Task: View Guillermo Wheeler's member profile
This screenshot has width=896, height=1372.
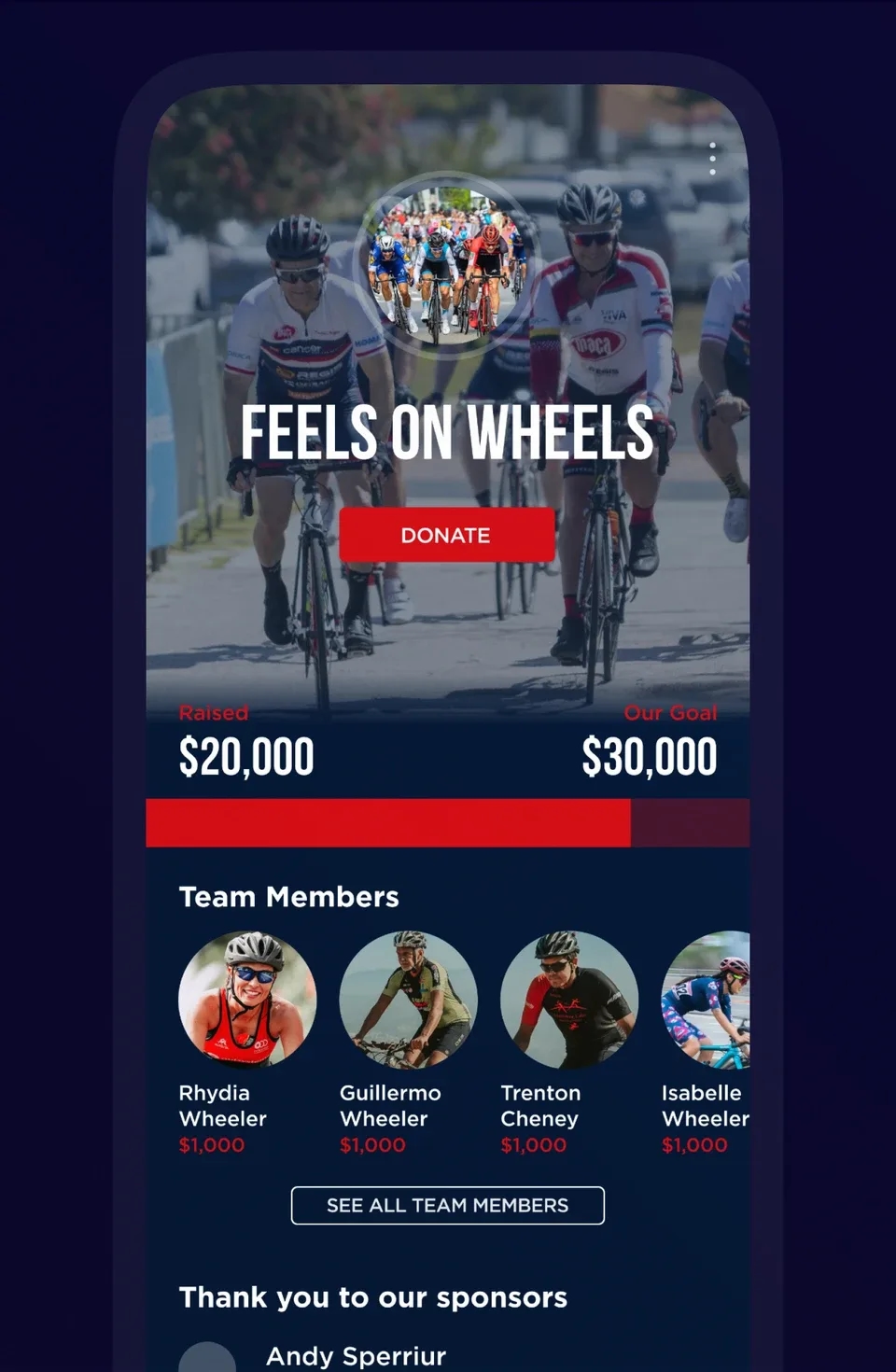Action: [x=408, y=1000]
